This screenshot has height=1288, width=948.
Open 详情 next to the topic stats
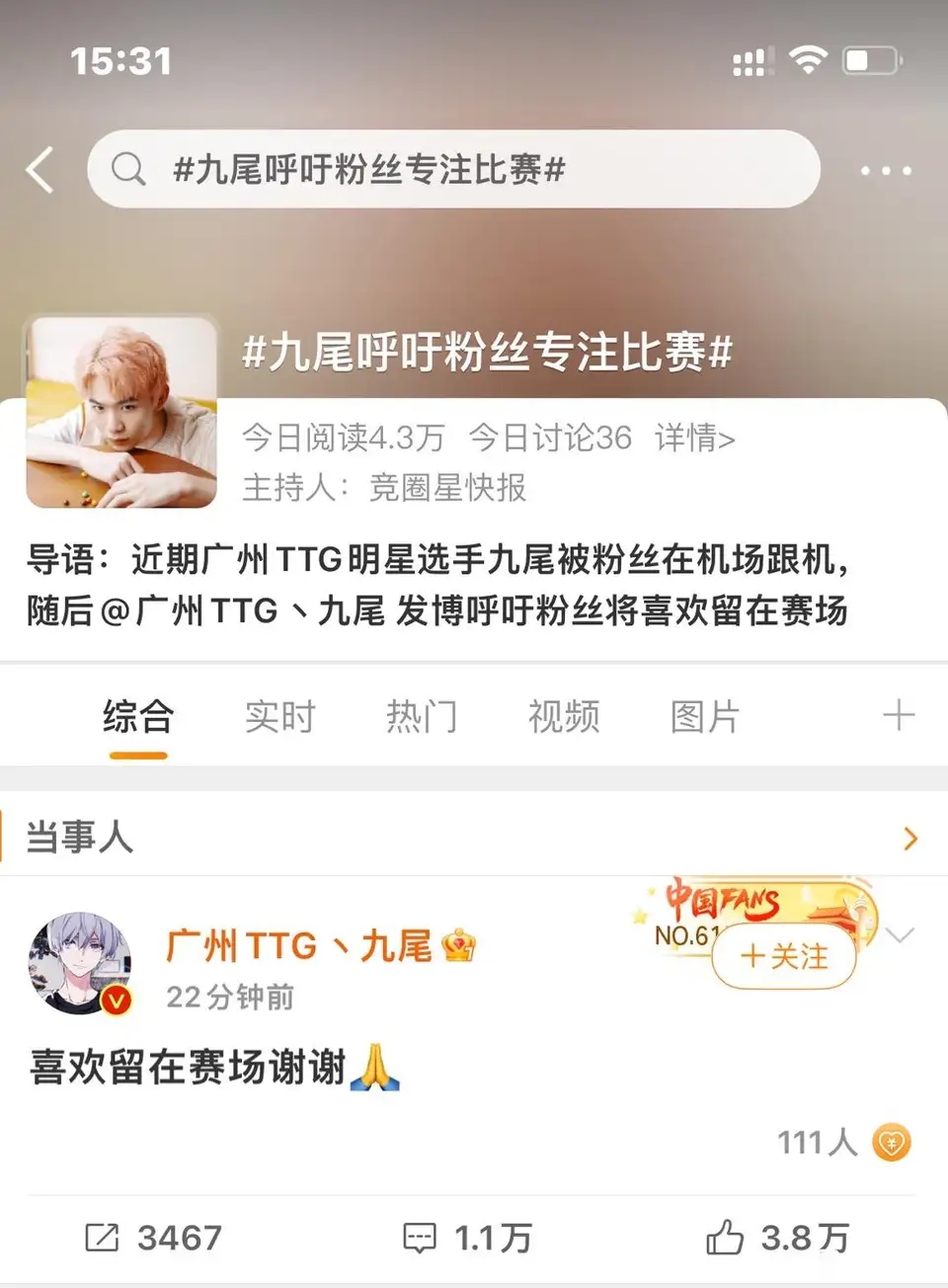pyautogui.click(x=697, y=439)
